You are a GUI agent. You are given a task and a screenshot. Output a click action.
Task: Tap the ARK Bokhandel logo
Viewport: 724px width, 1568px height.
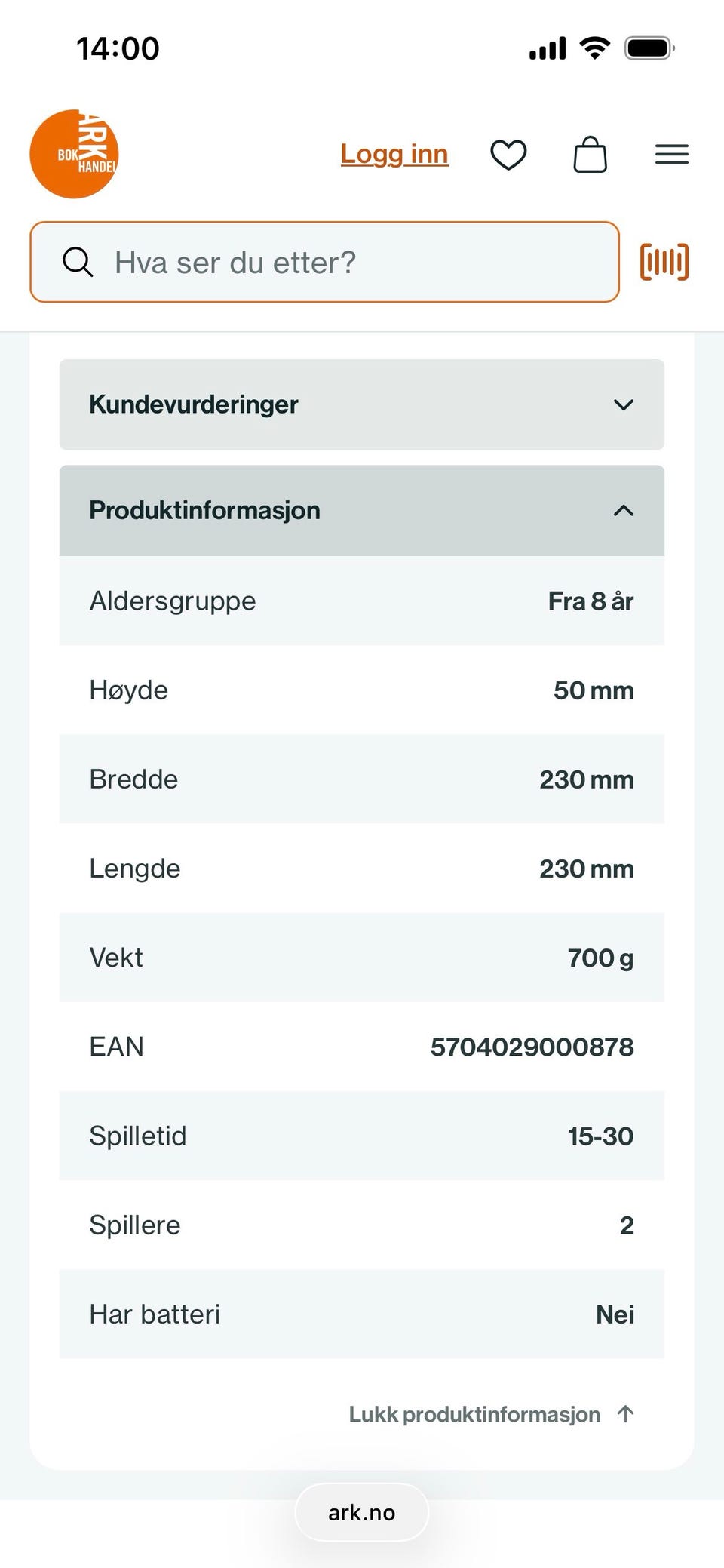coord(74,153)
